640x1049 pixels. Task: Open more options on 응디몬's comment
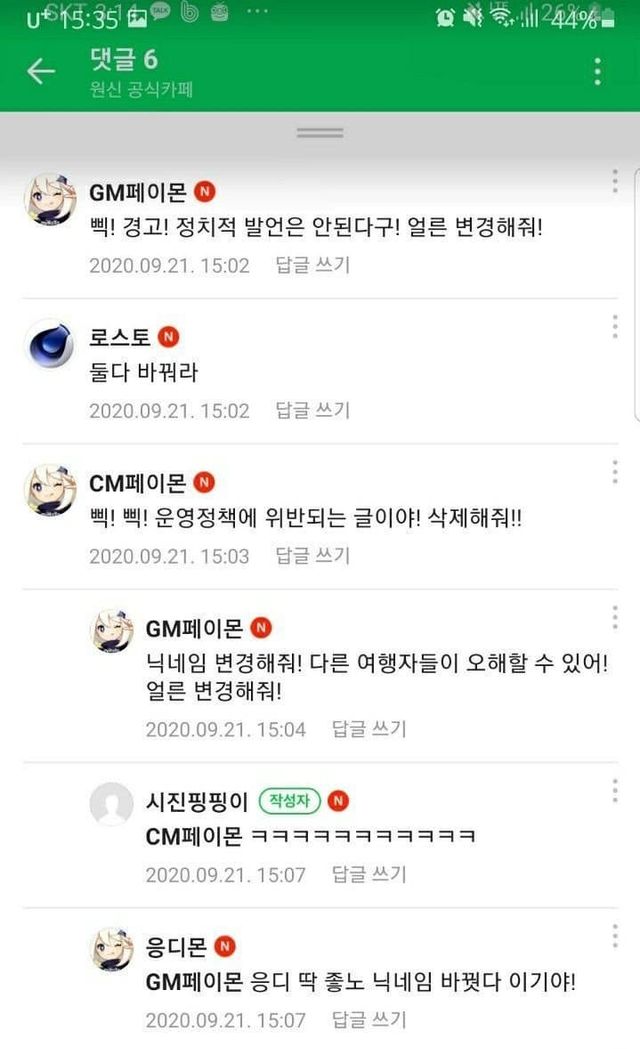point(614,936)
